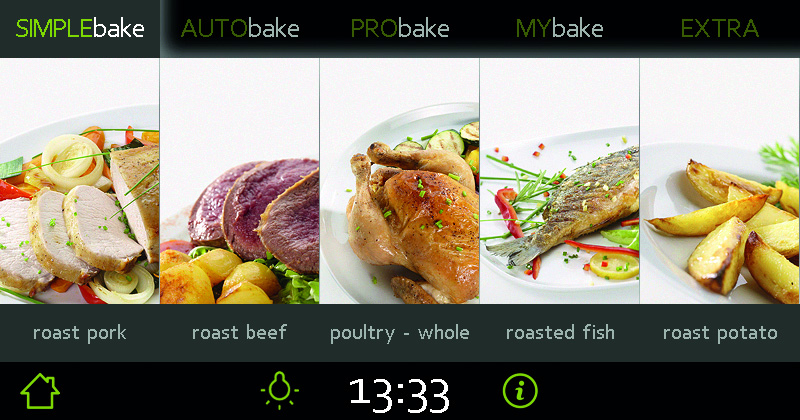The width and height of the screenshot is (800, 420).
Task: Return to the home screen
Action: (40, 391)
